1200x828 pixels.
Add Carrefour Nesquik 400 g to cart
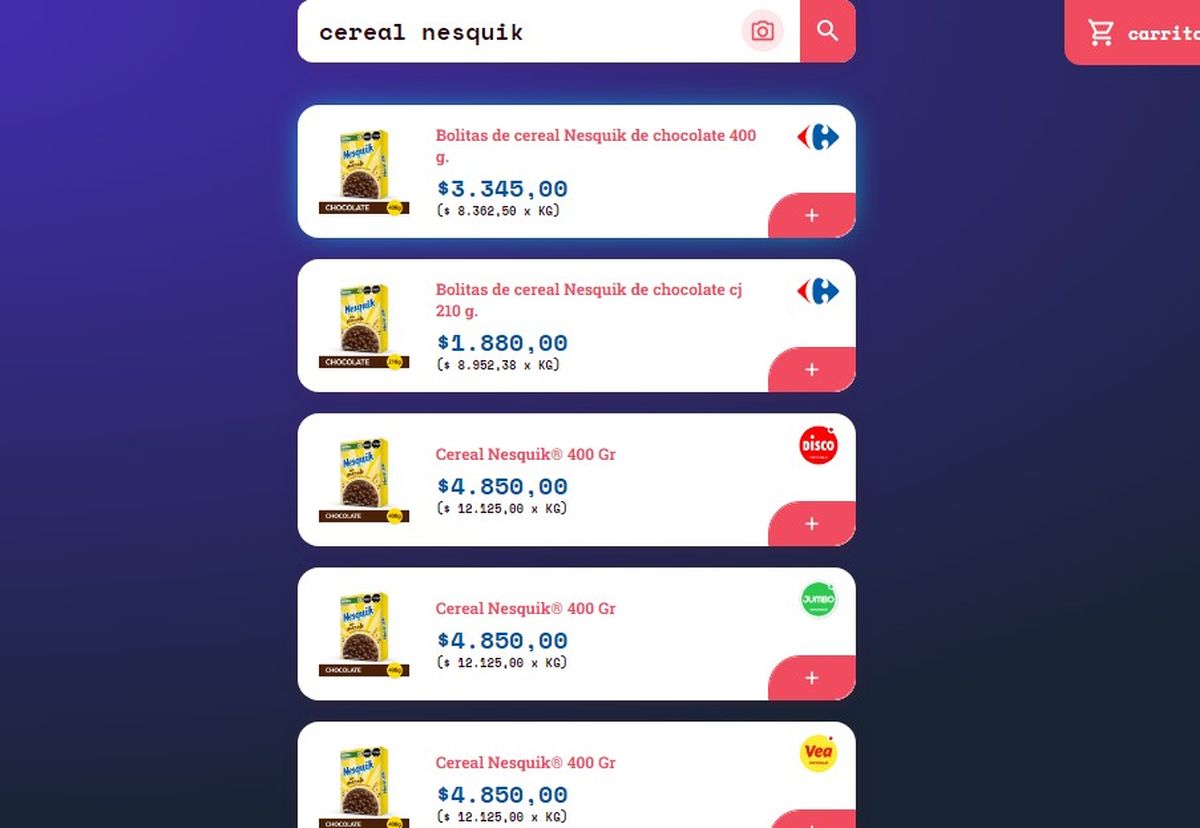[811, 216]
